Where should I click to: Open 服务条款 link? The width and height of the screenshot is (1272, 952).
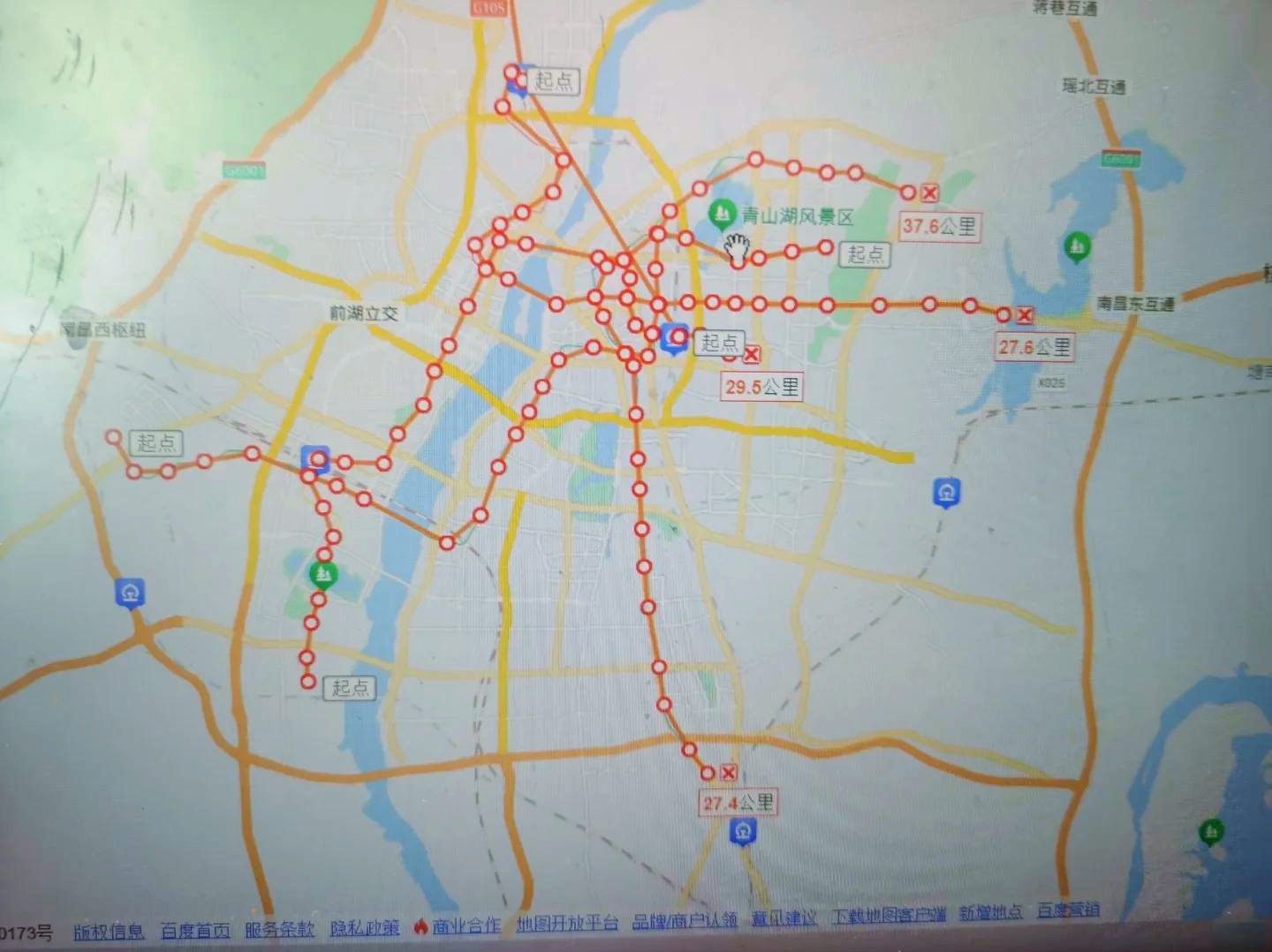[x=279, y=930]
